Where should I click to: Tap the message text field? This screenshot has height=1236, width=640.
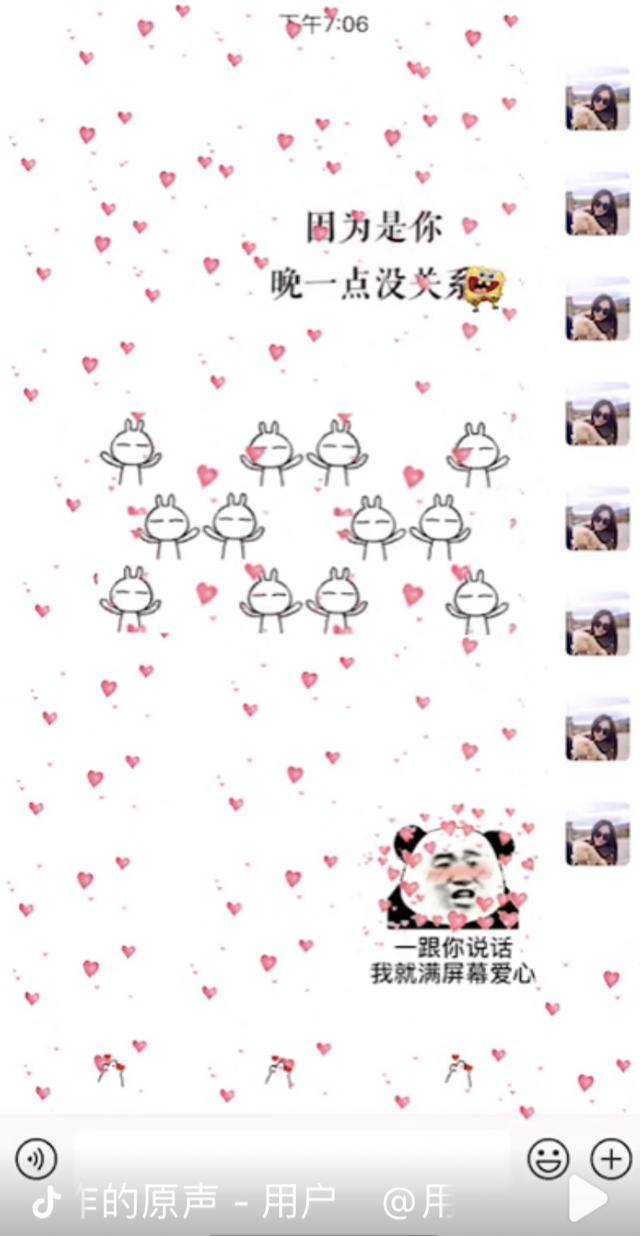[x=290, y=1159]
